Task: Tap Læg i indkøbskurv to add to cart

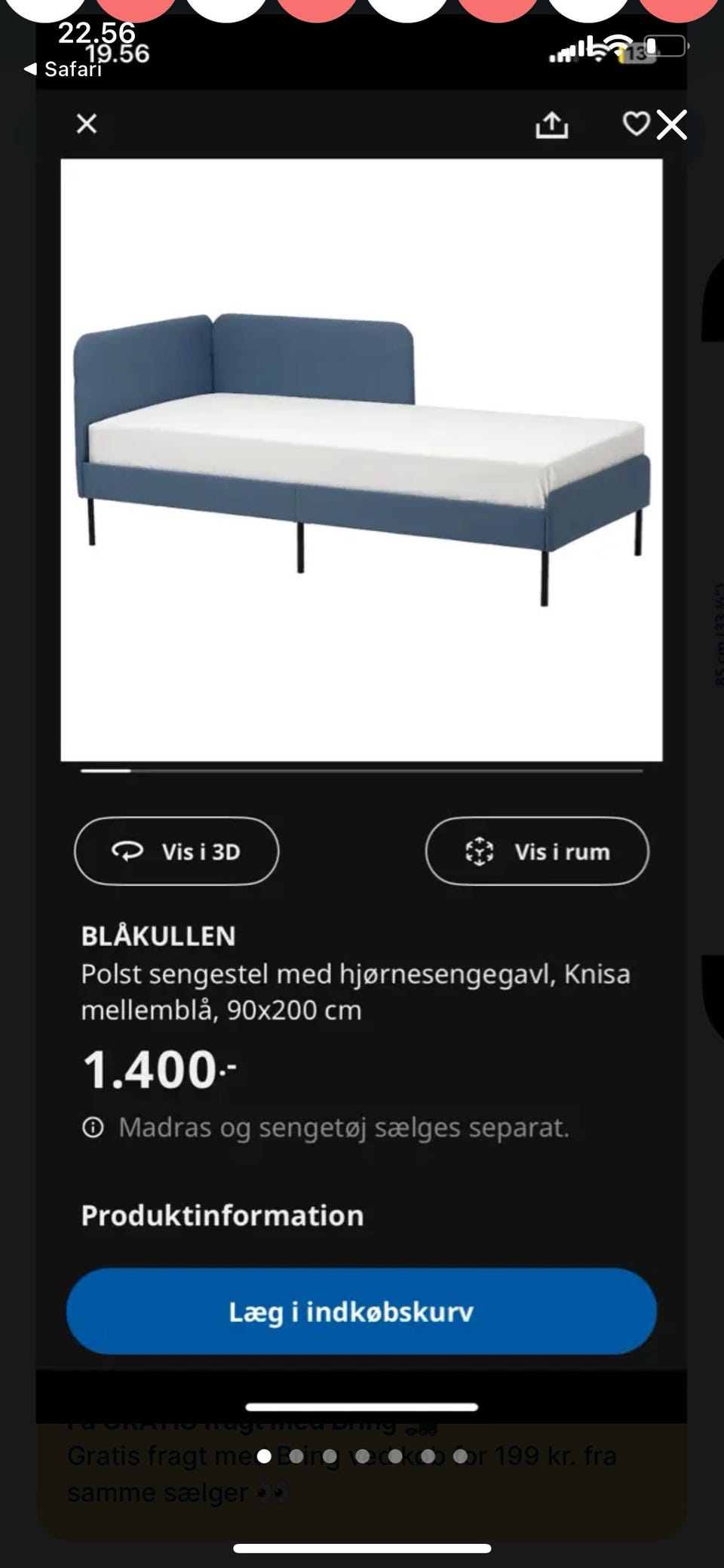Action: pyautogui.click(x=362, y=1311)
